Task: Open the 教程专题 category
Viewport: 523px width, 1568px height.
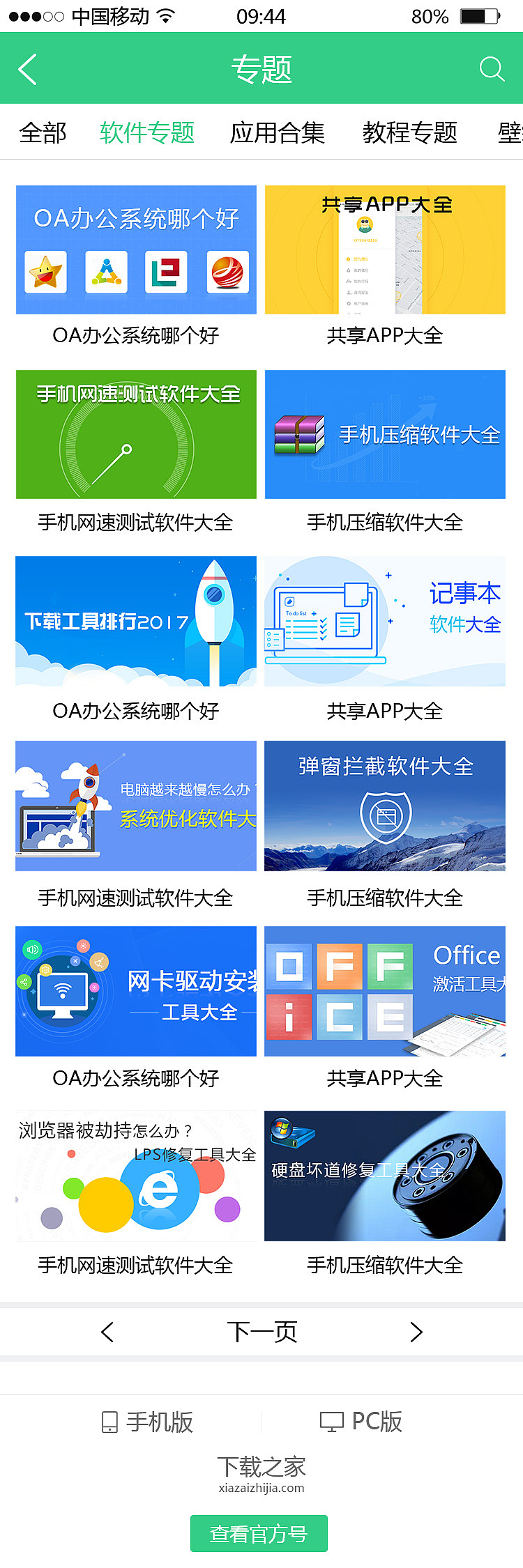Action: pyautogui.click(x=409, y=132)
